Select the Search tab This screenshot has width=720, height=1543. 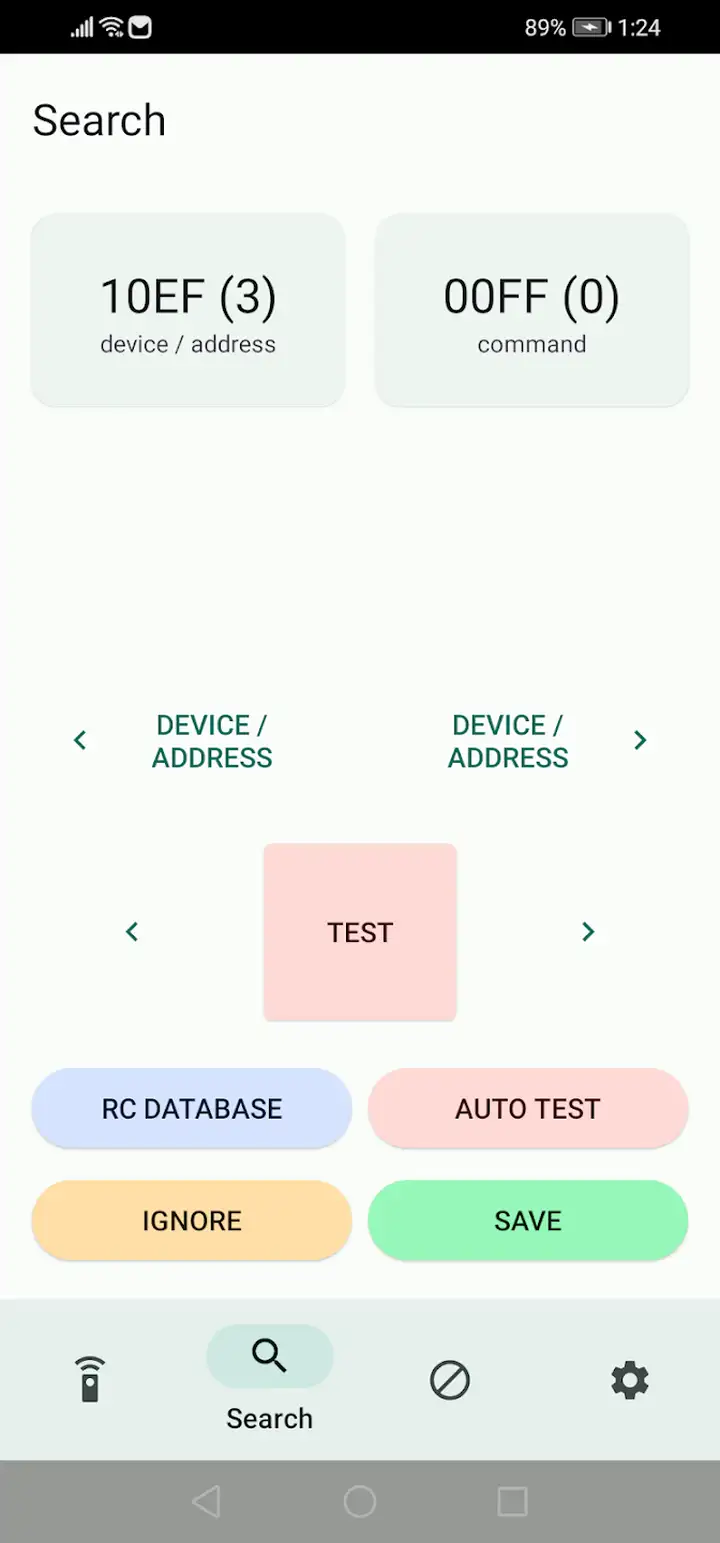click(270, 1379)
